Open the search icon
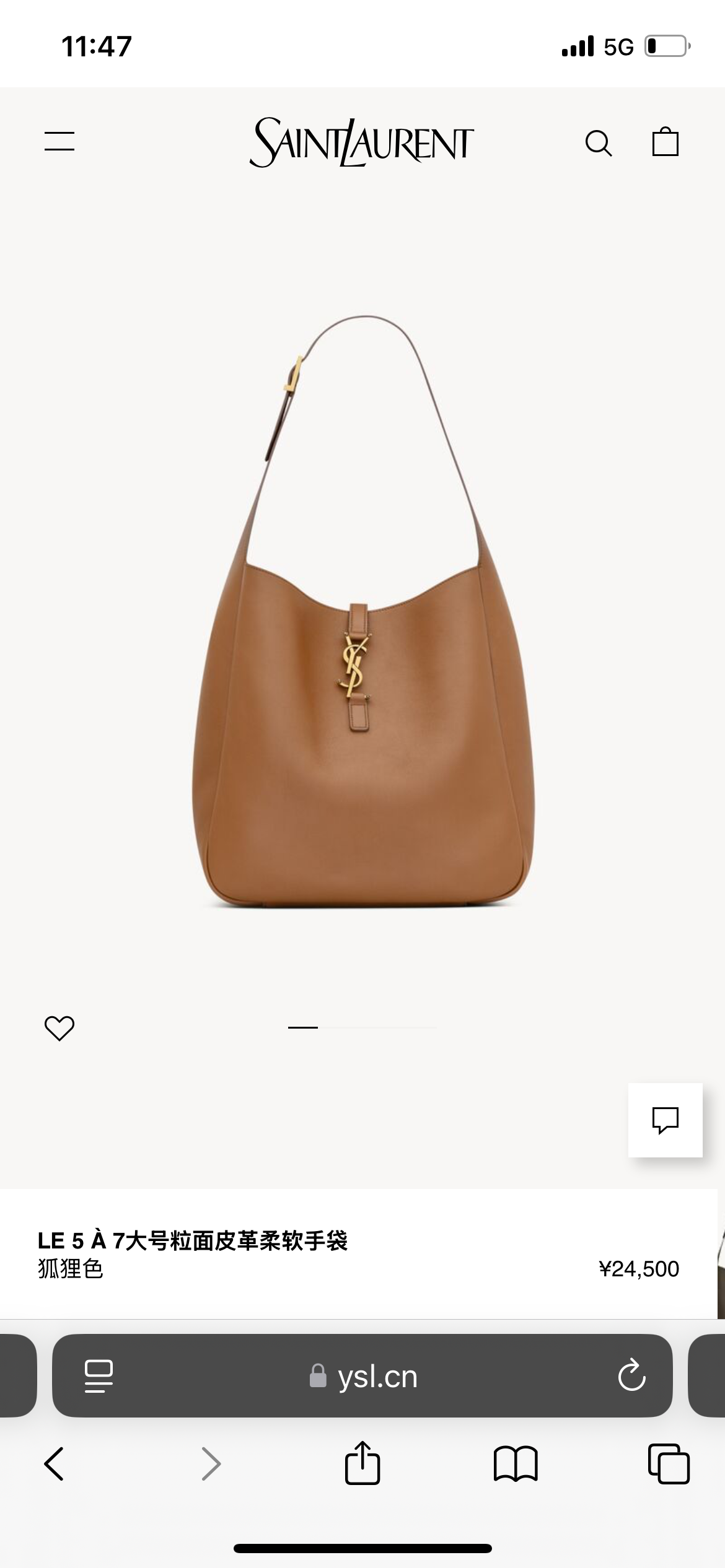Viewport: 725px width, 1568px height. click(x=598, y=143)
